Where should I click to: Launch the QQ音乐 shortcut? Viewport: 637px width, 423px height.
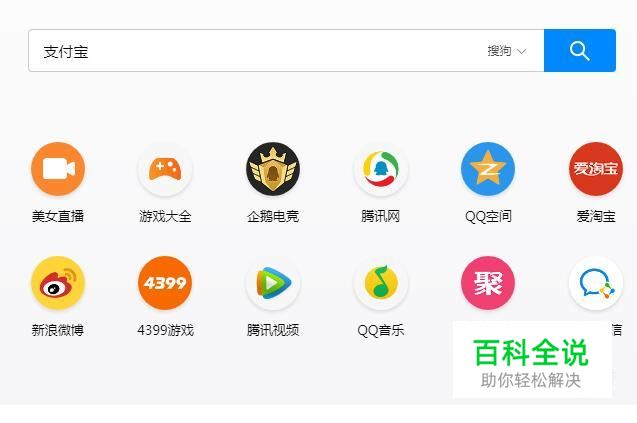pos(380,283)
